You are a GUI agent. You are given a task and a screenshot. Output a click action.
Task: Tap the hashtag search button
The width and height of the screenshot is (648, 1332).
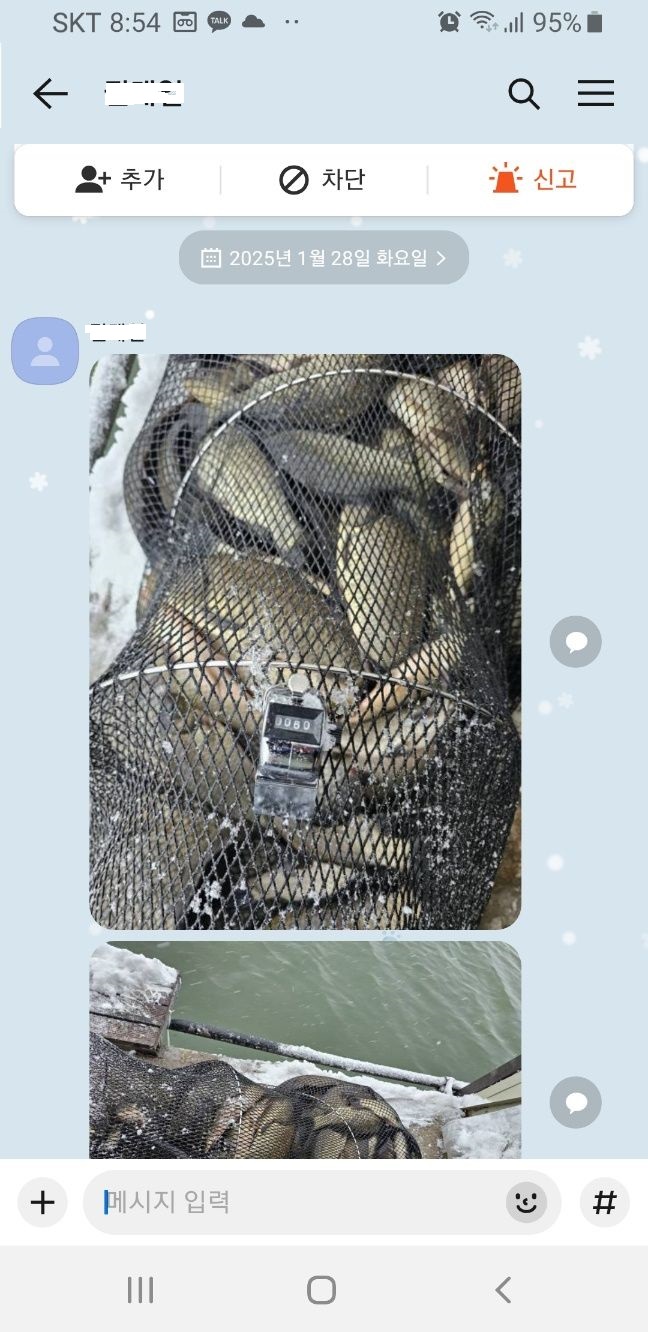tap(604, 1202)
